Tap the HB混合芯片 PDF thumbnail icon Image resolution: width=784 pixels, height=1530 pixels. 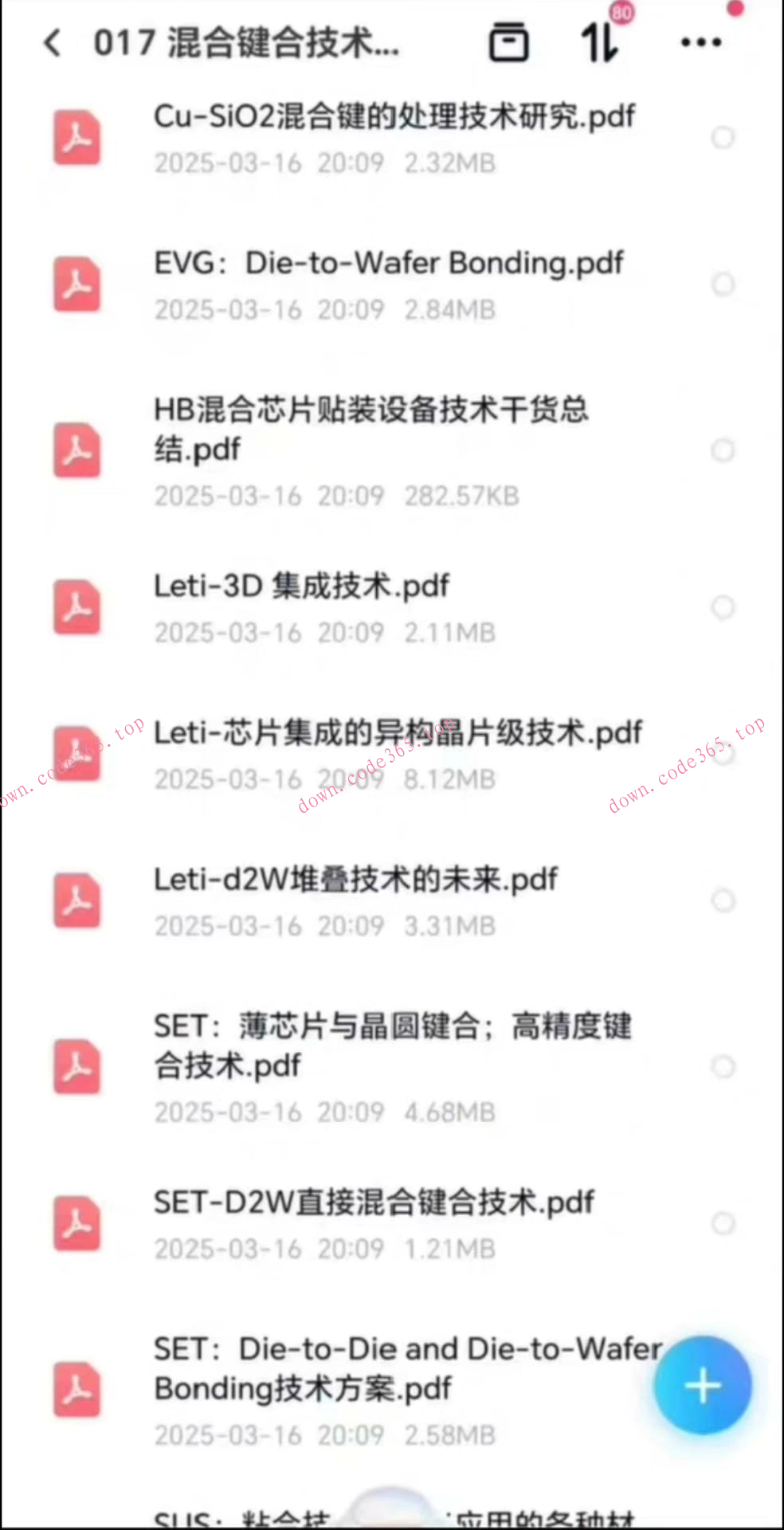click(x=76, y=450)
